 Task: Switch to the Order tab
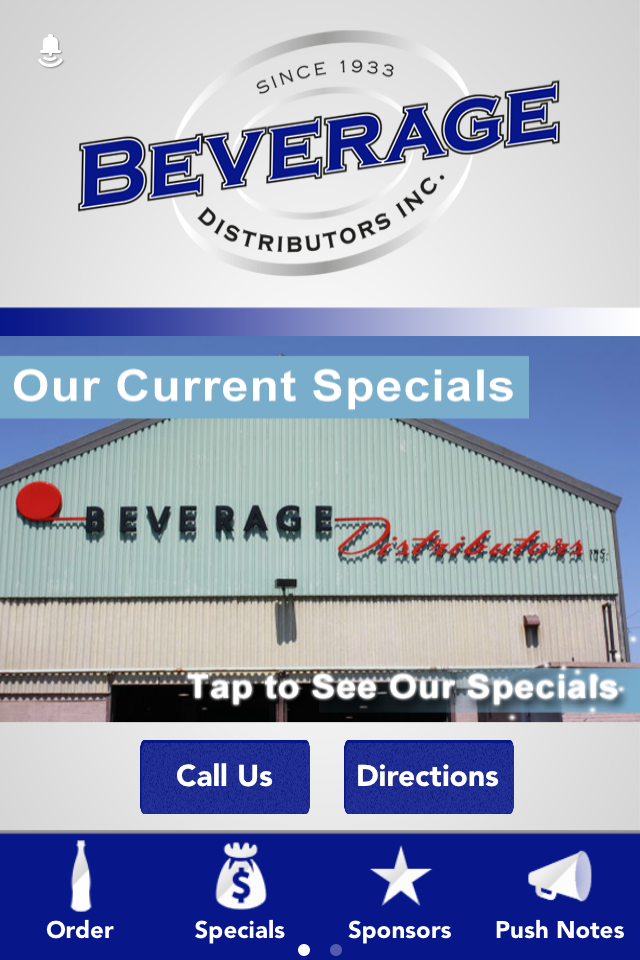tap(80, 893)
